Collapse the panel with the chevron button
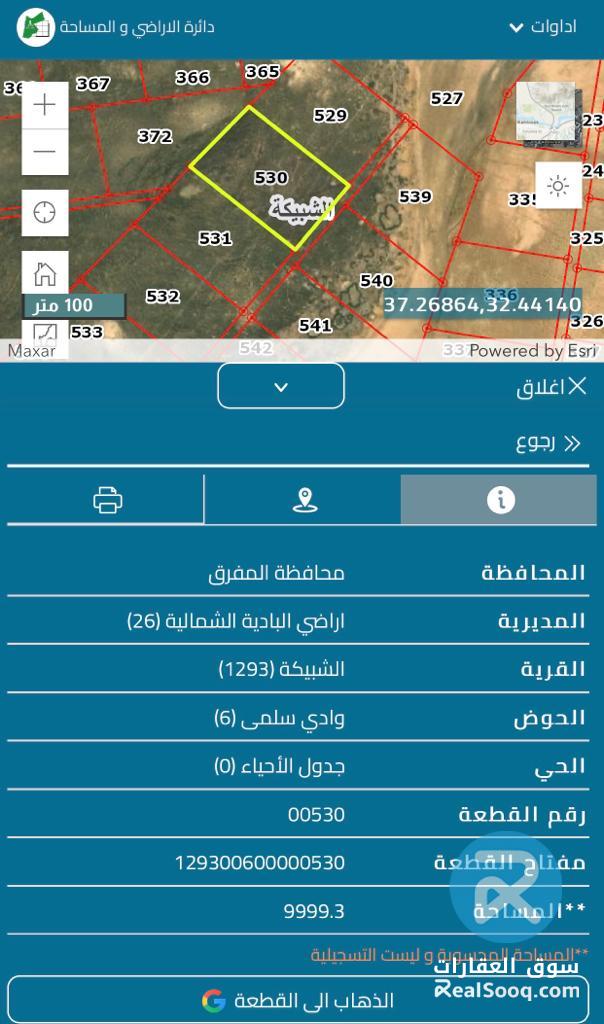This screenshot has height=1024, width=604. coord(281,386)
